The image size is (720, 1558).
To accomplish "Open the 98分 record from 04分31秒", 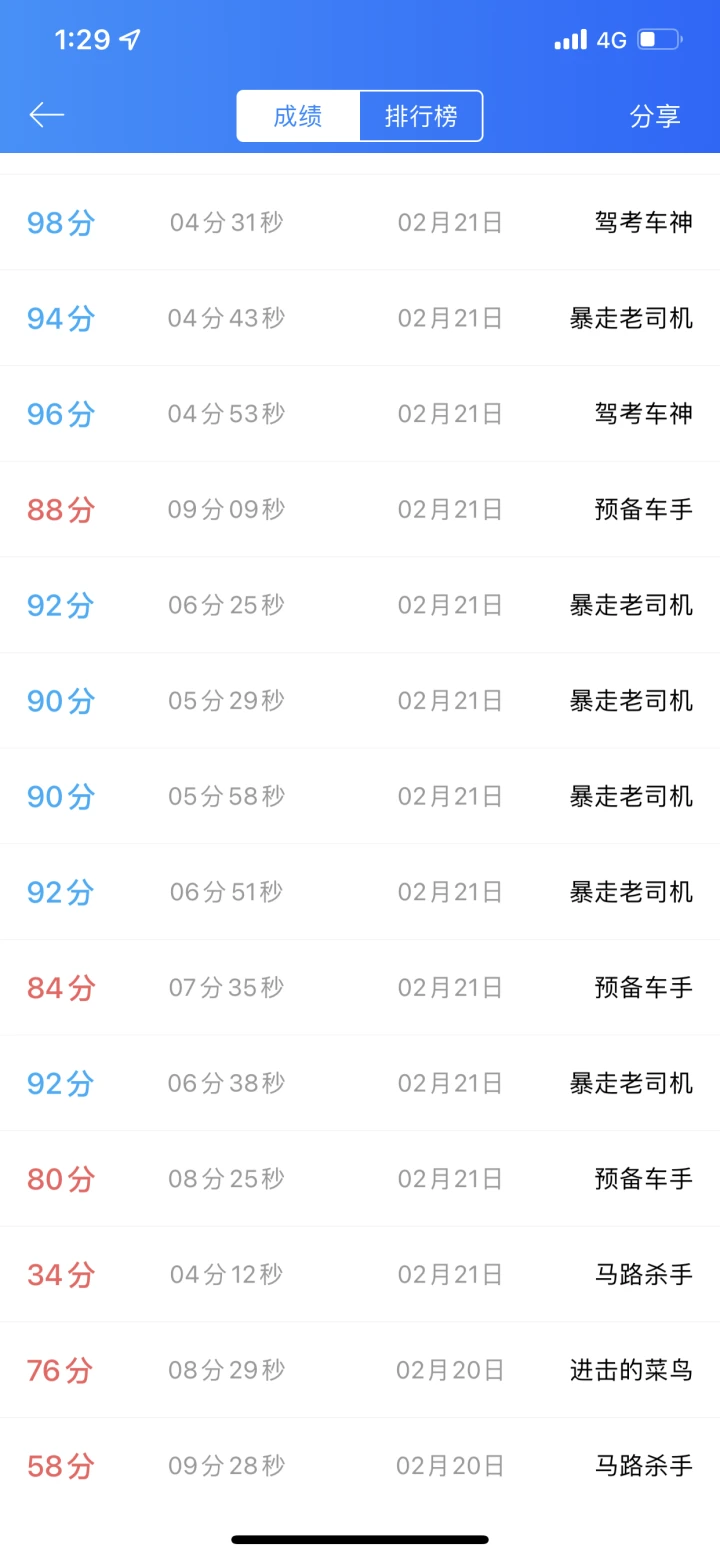I will [x=360, y=222].
